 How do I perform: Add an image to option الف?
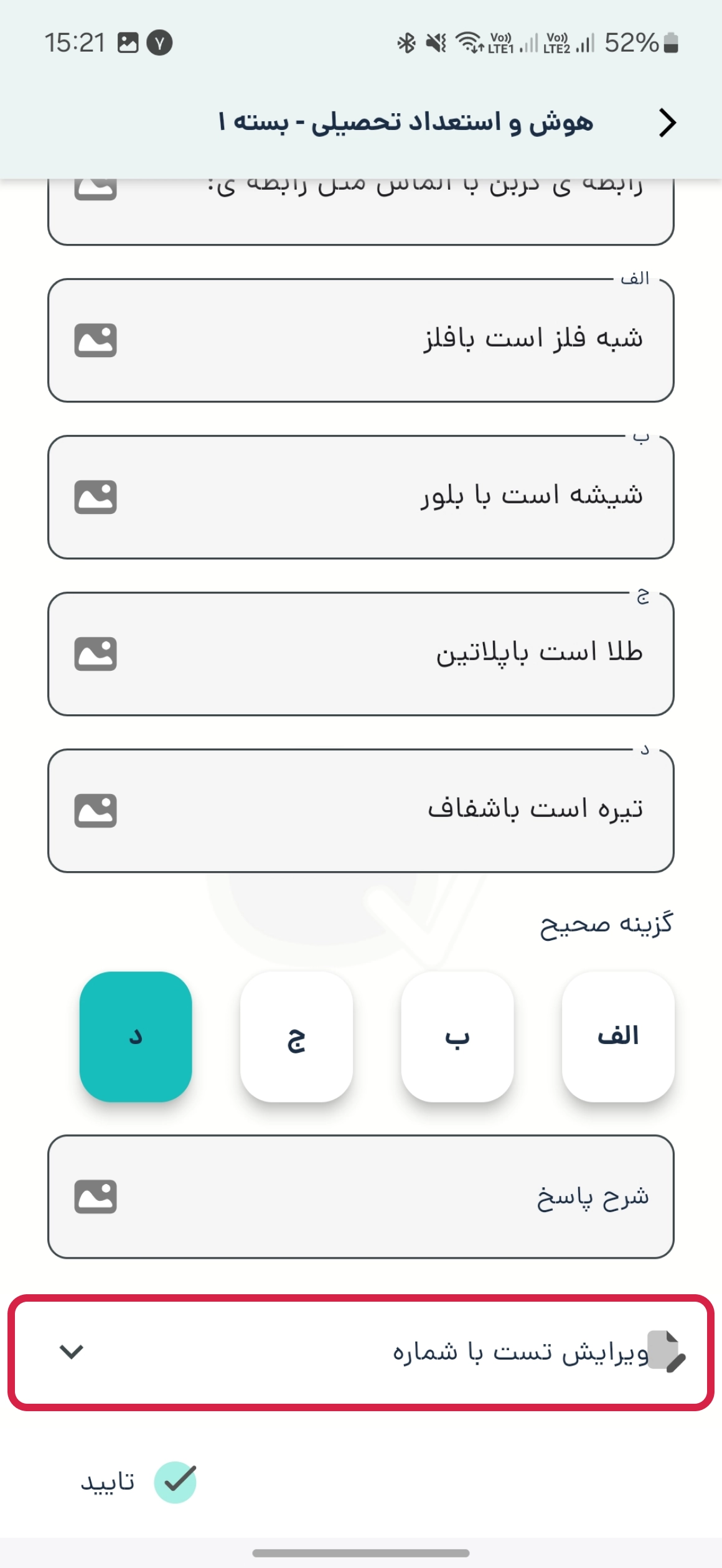pyautogui.click(x=95, y=340)
